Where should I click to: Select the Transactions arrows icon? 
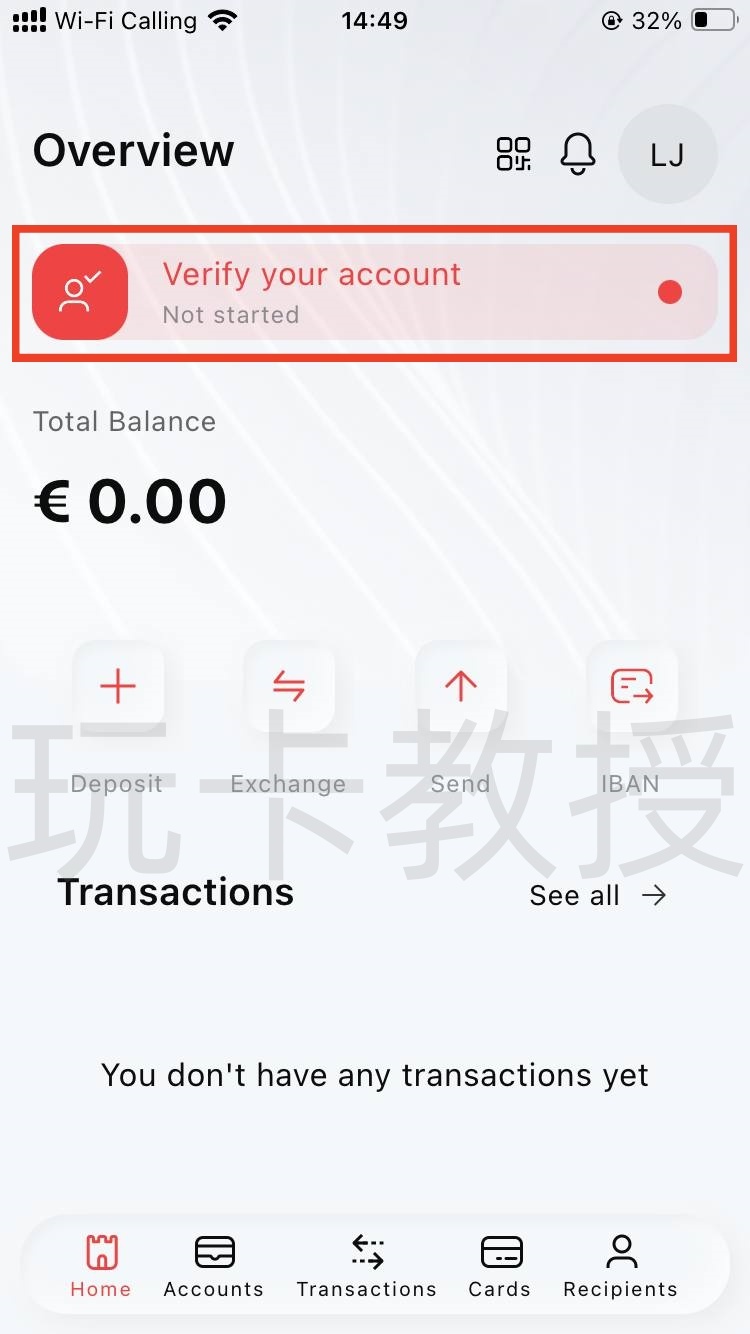click(x=366, y=1249)
